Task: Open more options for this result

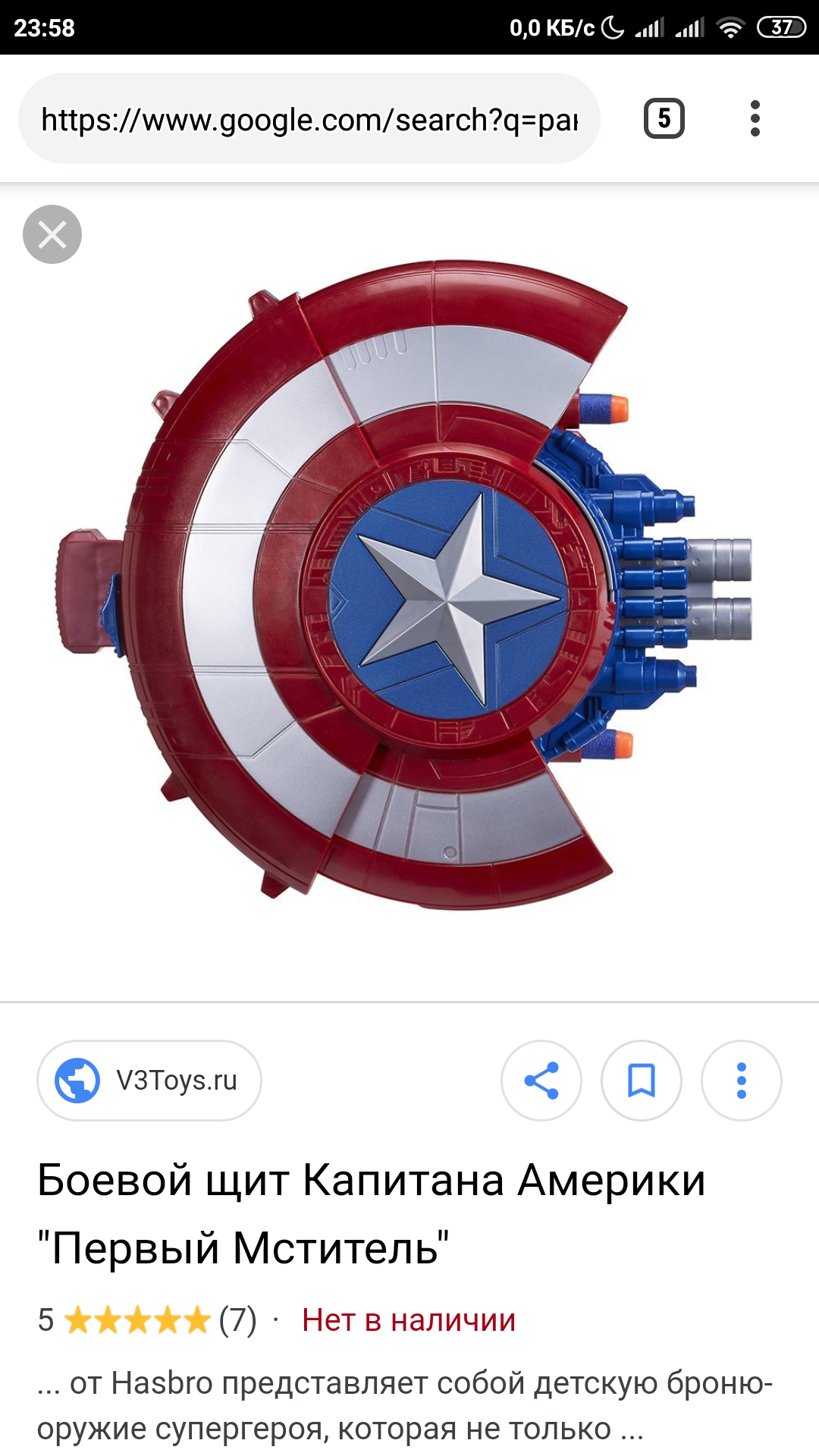Action: point(742,1080)
